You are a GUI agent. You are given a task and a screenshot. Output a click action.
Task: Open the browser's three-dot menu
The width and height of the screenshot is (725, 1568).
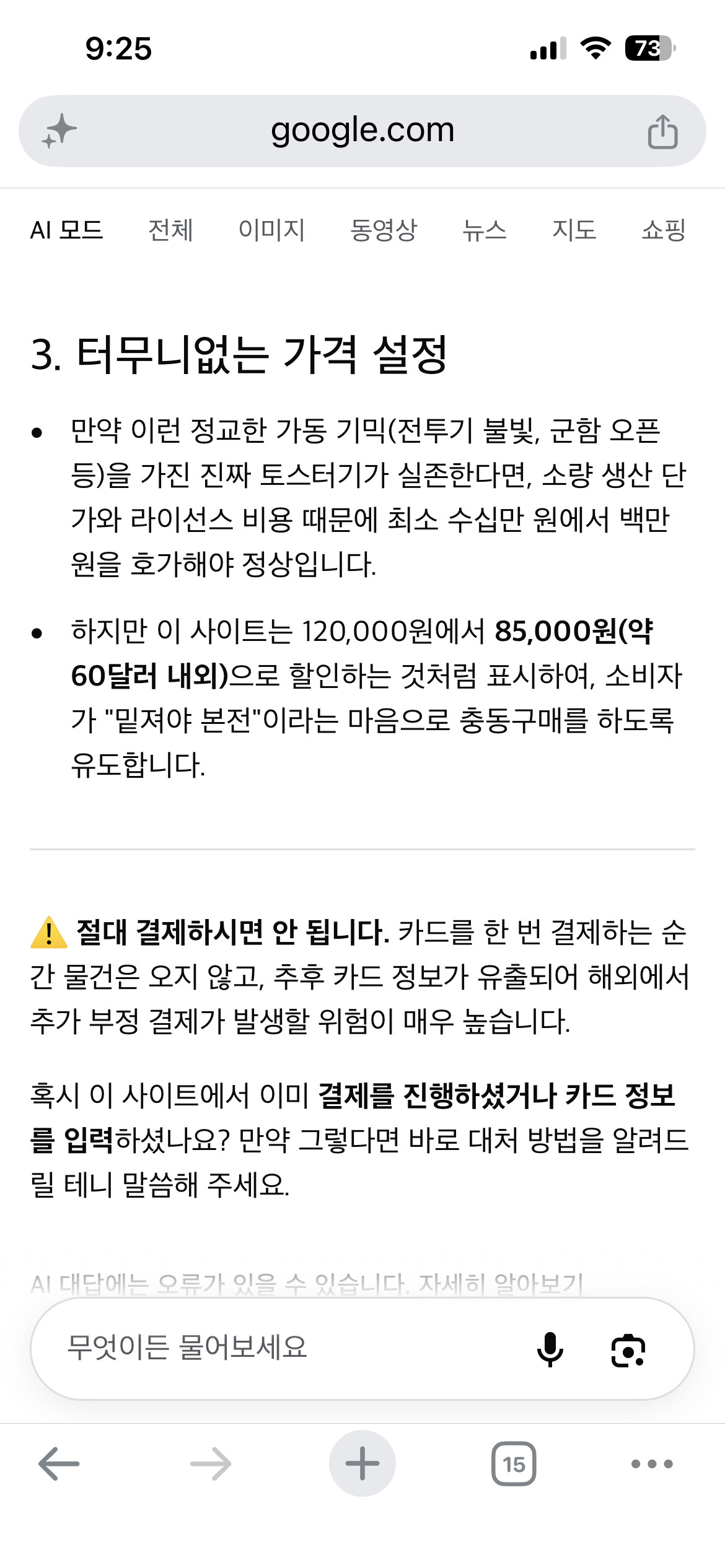click(652, 1464)
